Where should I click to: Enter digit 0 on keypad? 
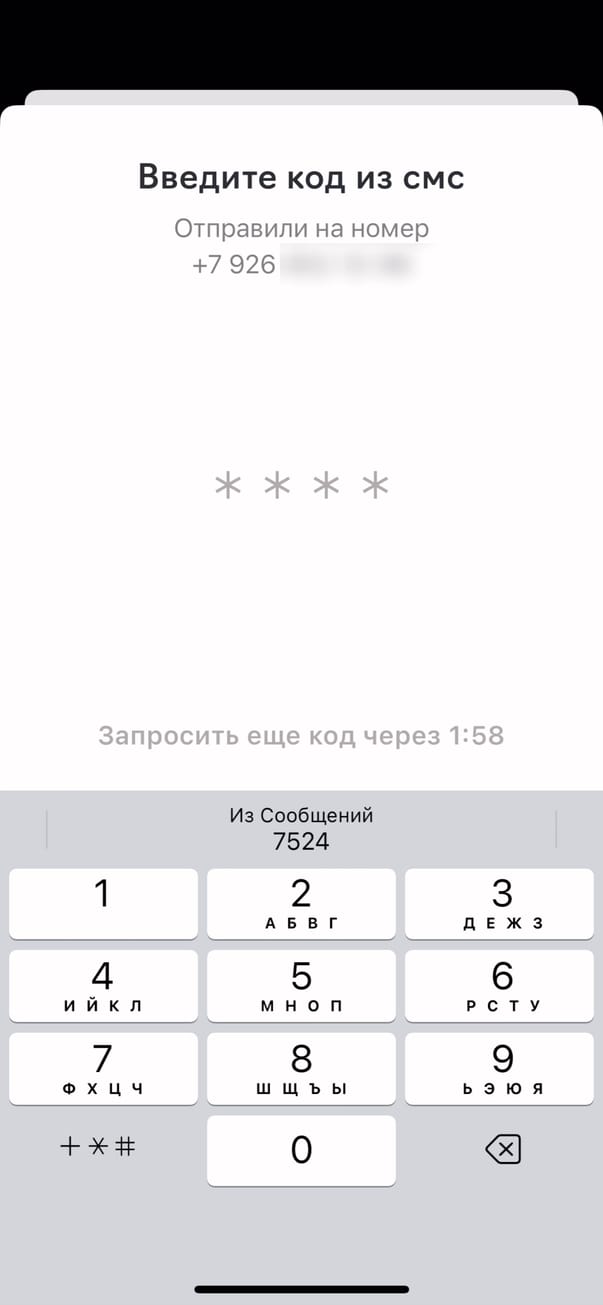[301, 1150]
